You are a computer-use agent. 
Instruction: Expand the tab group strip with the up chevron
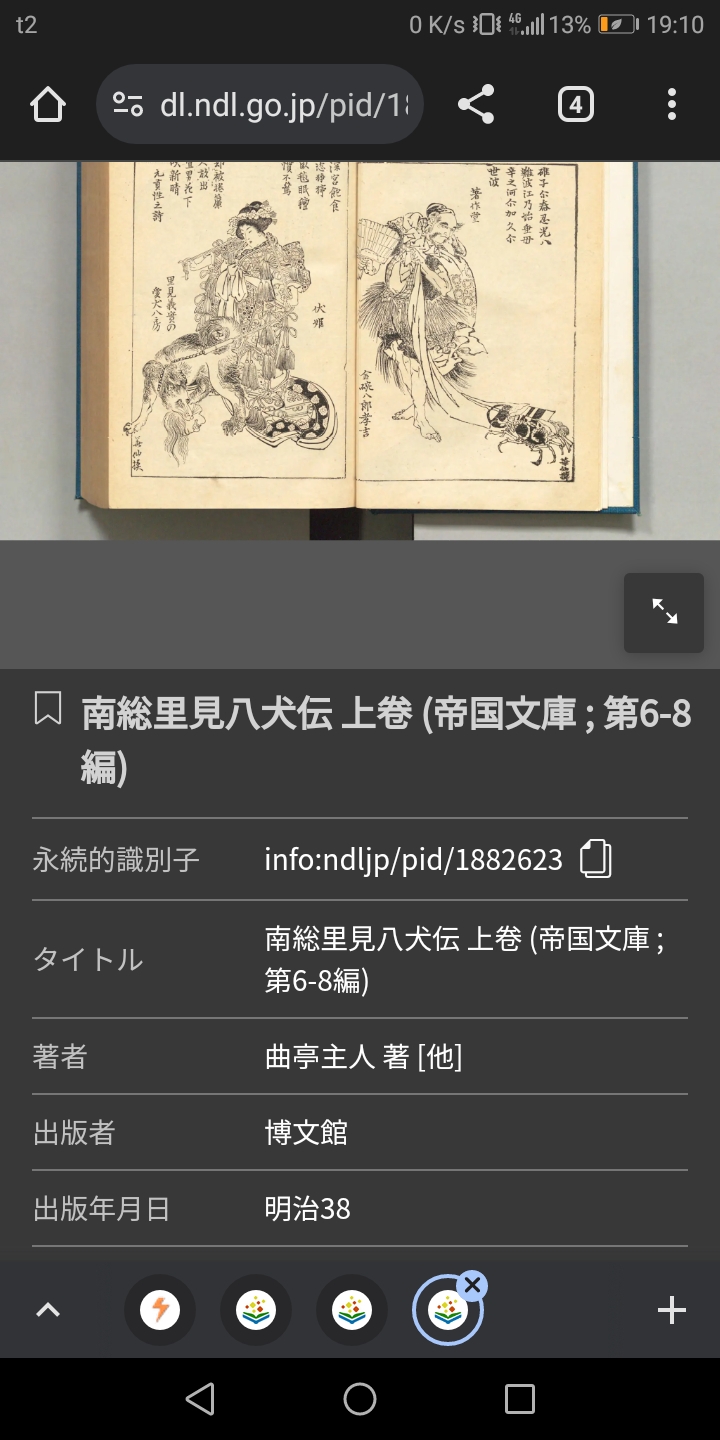(48, 1310)
